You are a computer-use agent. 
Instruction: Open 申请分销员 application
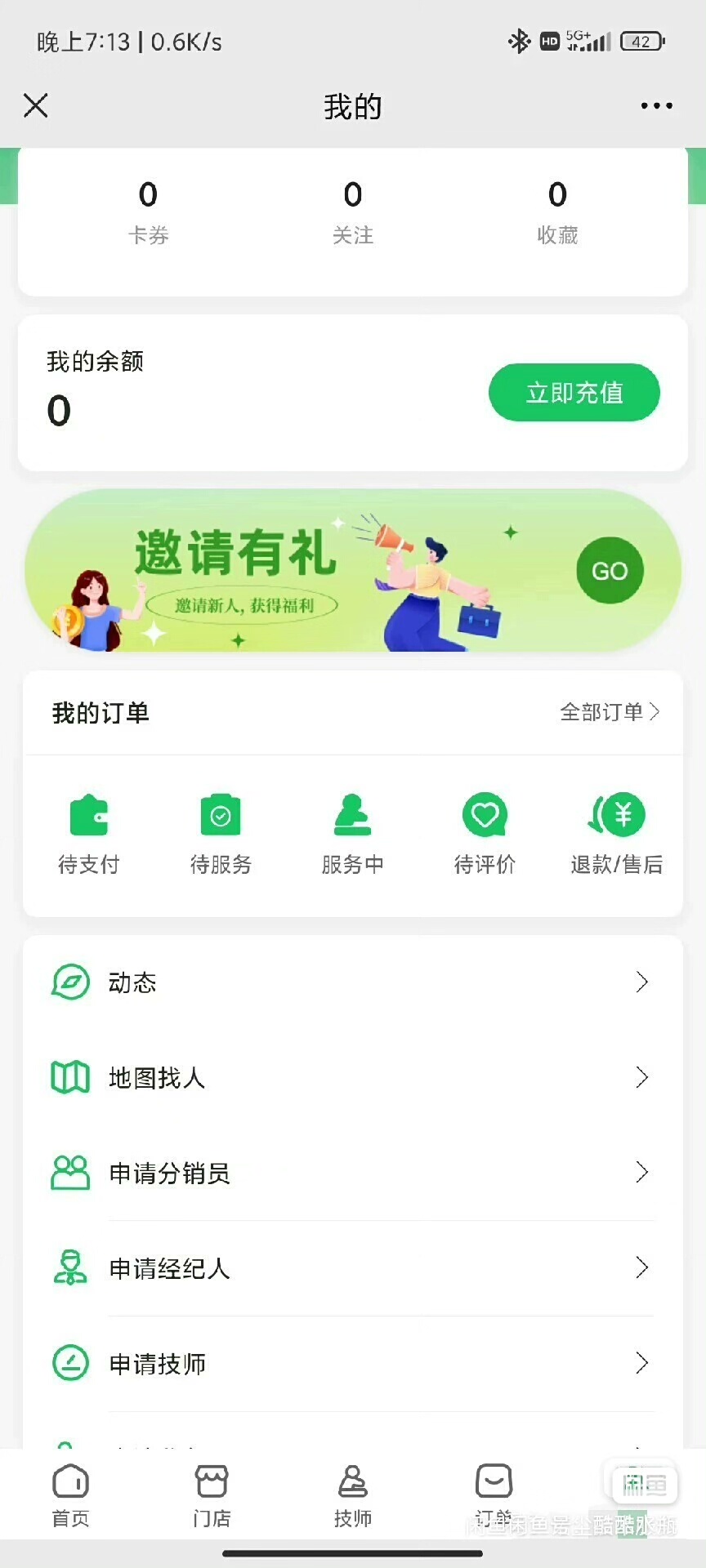(353, 1174)
